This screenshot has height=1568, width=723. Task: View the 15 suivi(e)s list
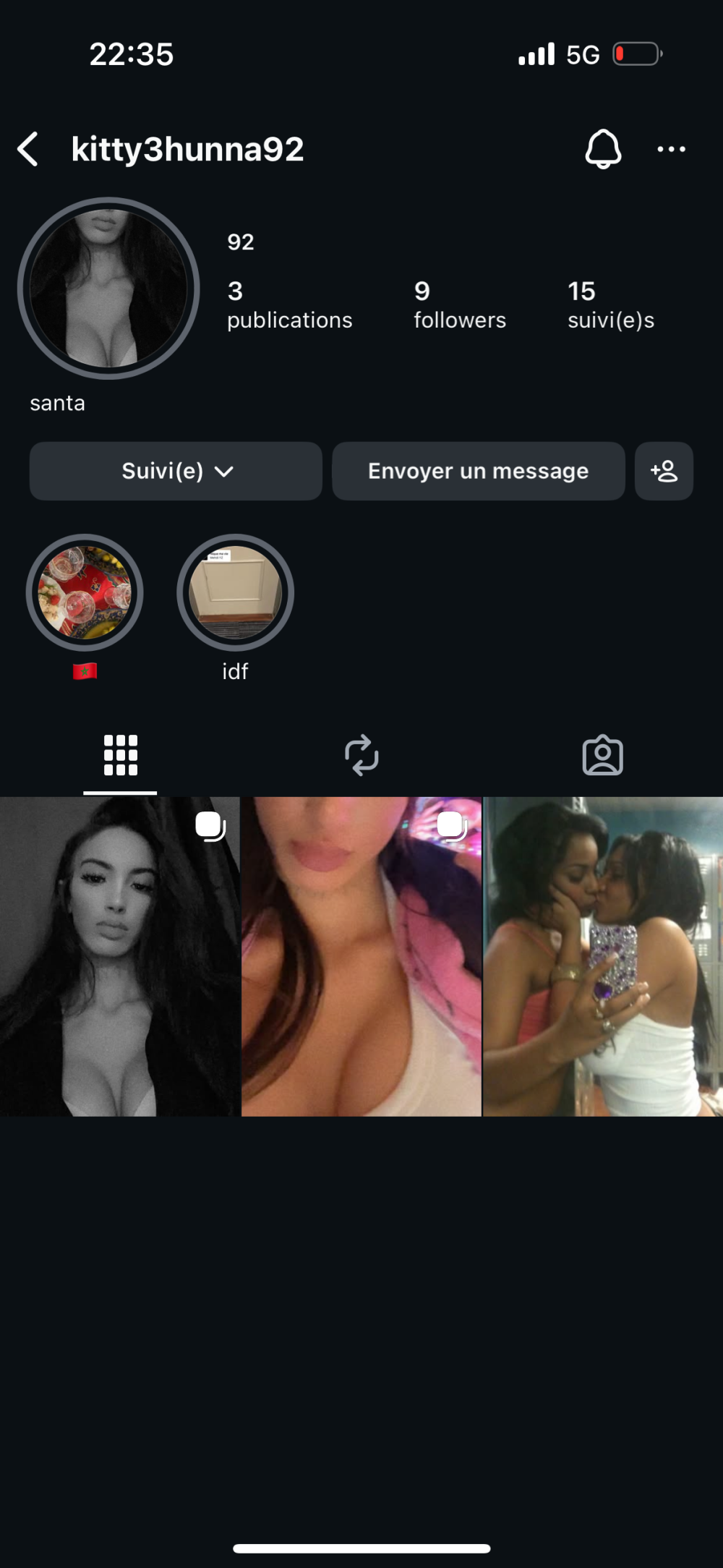point(610,305)
